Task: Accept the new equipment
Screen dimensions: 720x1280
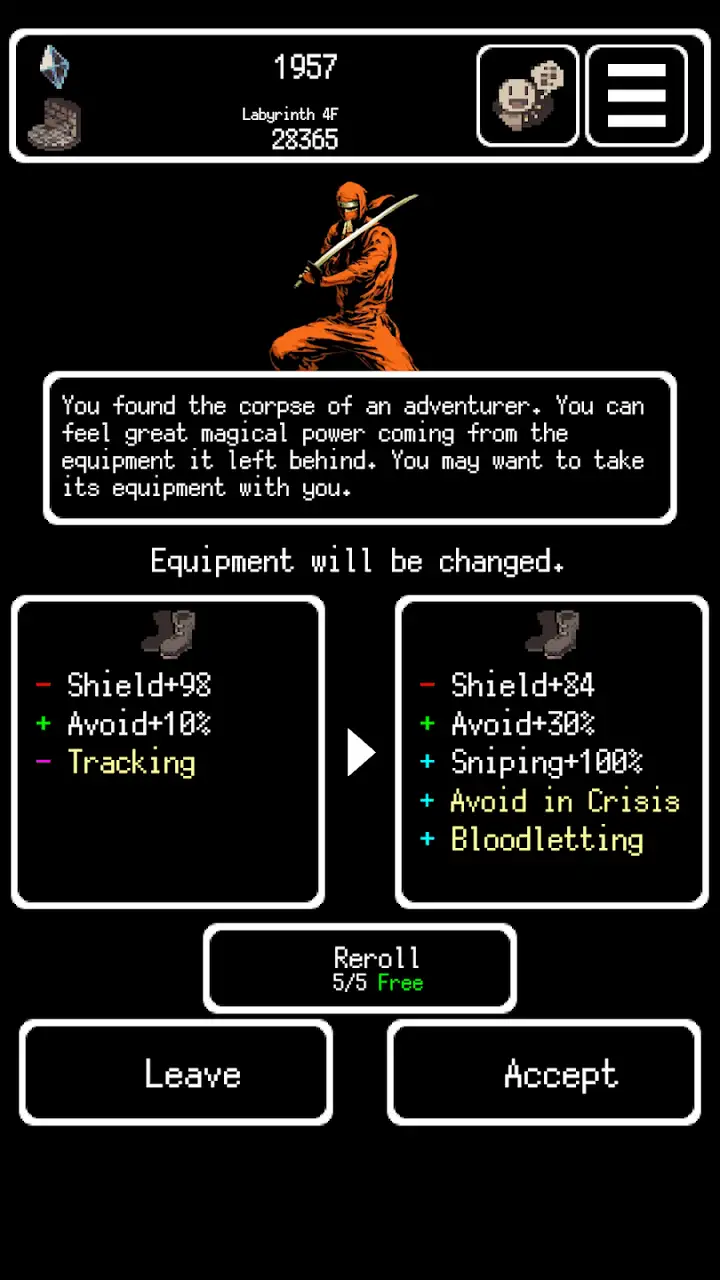Action: click(544, 1073)
